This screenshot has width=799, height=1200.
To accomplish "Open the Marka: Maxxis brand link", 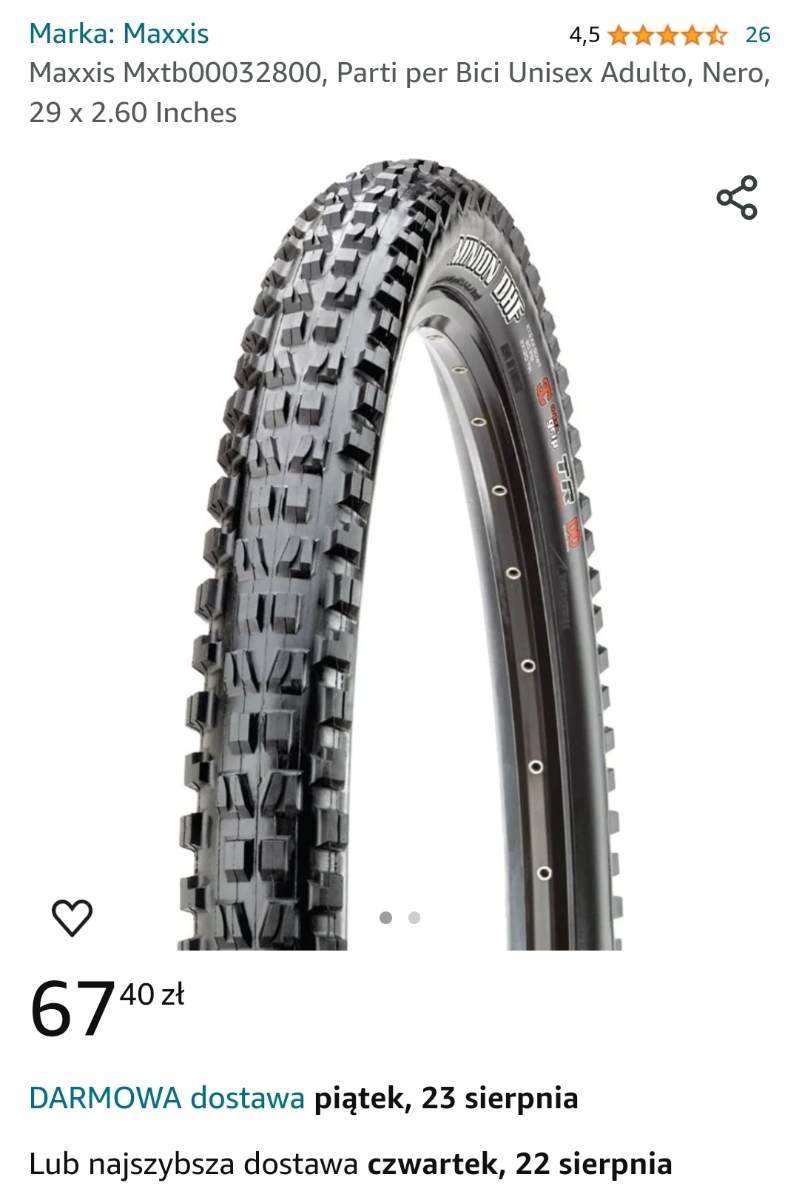I will (119, 34).
